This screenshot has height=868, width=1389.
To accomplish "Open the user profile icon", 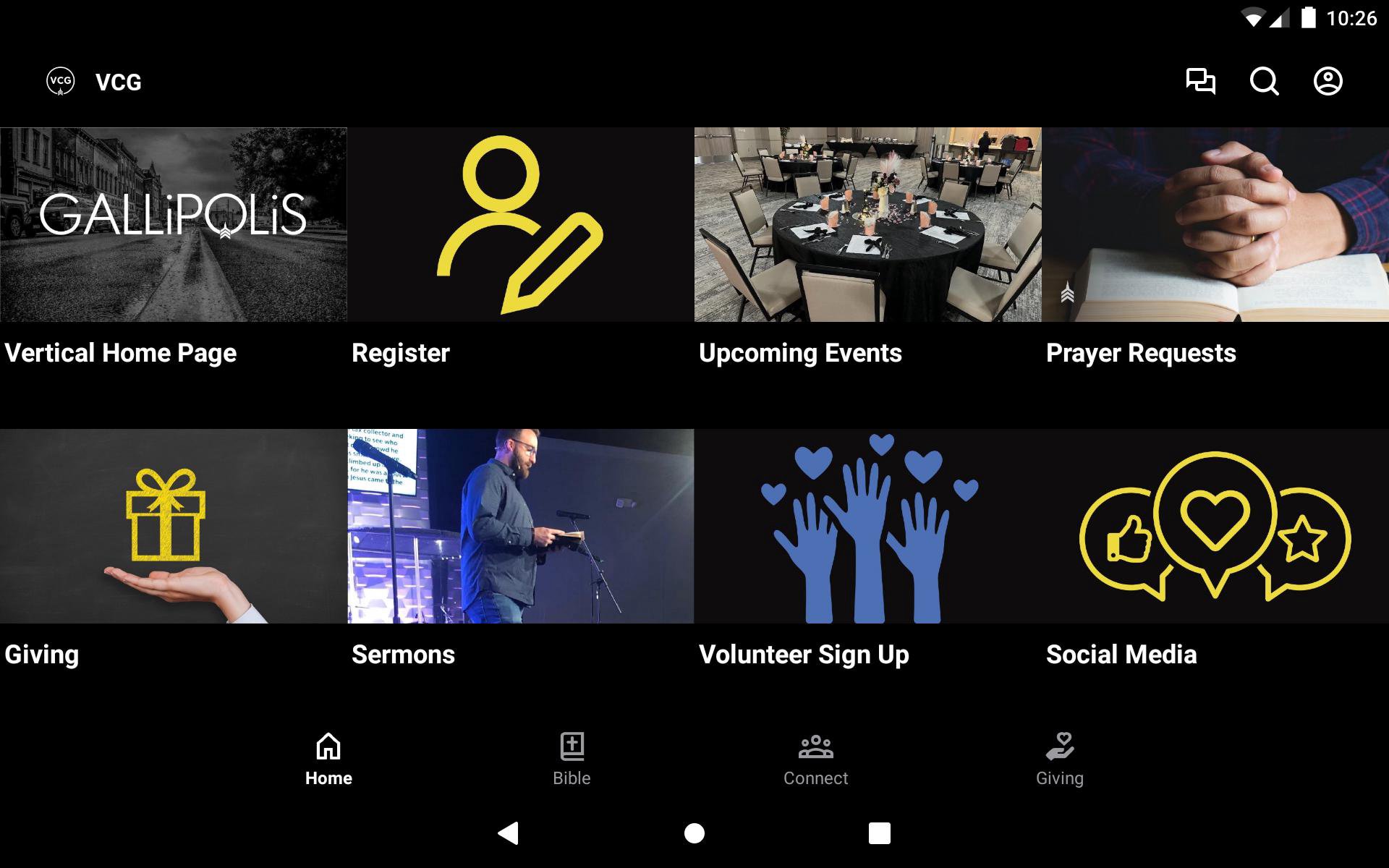I will point(1328,81).
